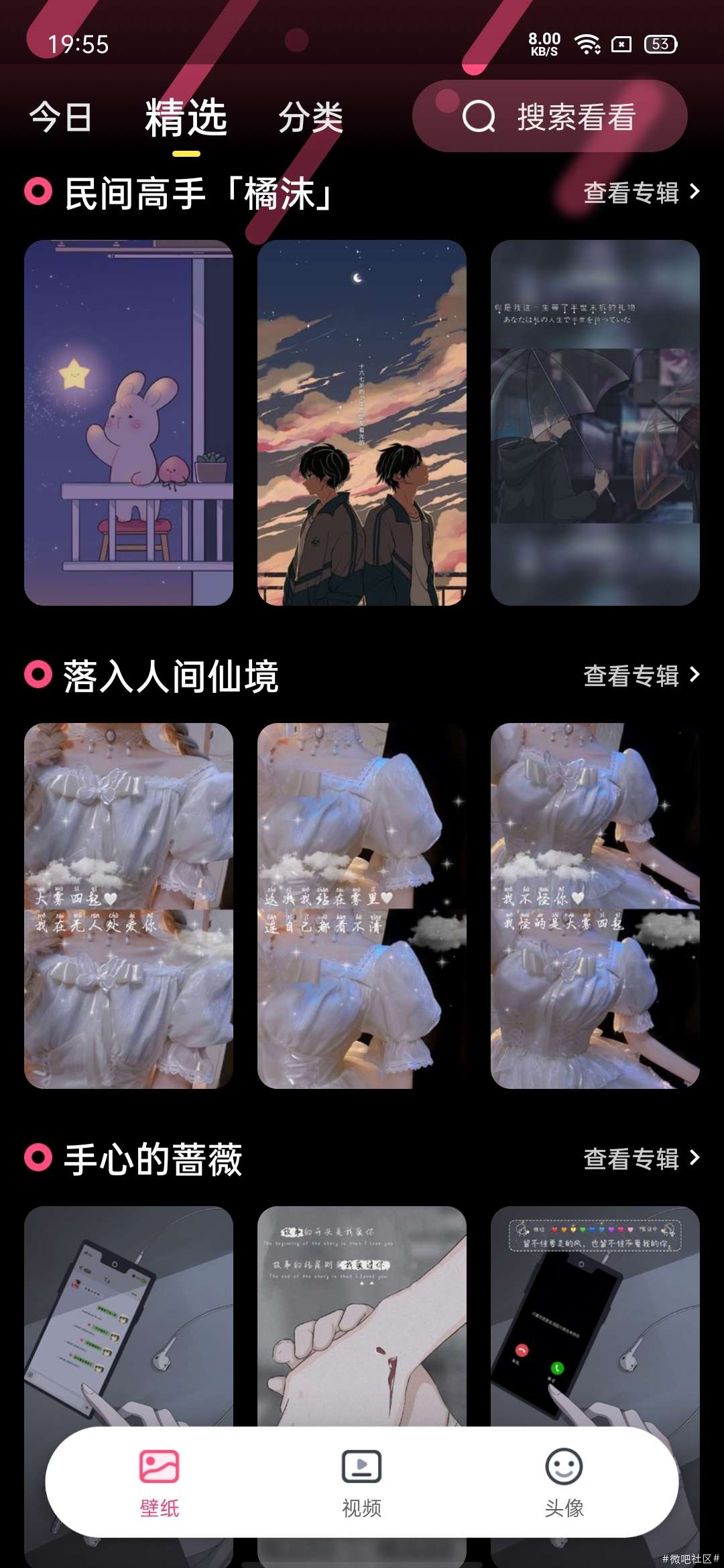View album for 落入人间仙境
This screenshot has height=1568, width=724.
[641, 675]
